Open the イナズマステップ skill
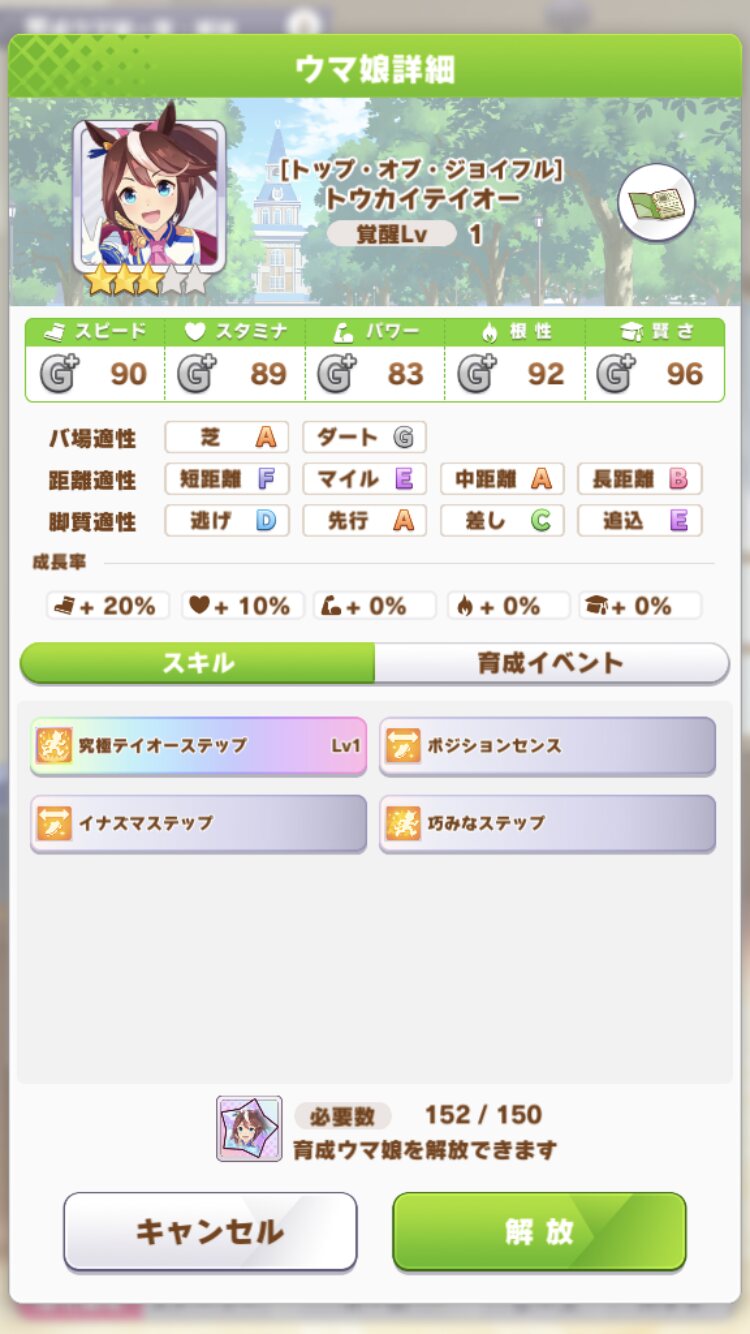 (198, 824)
